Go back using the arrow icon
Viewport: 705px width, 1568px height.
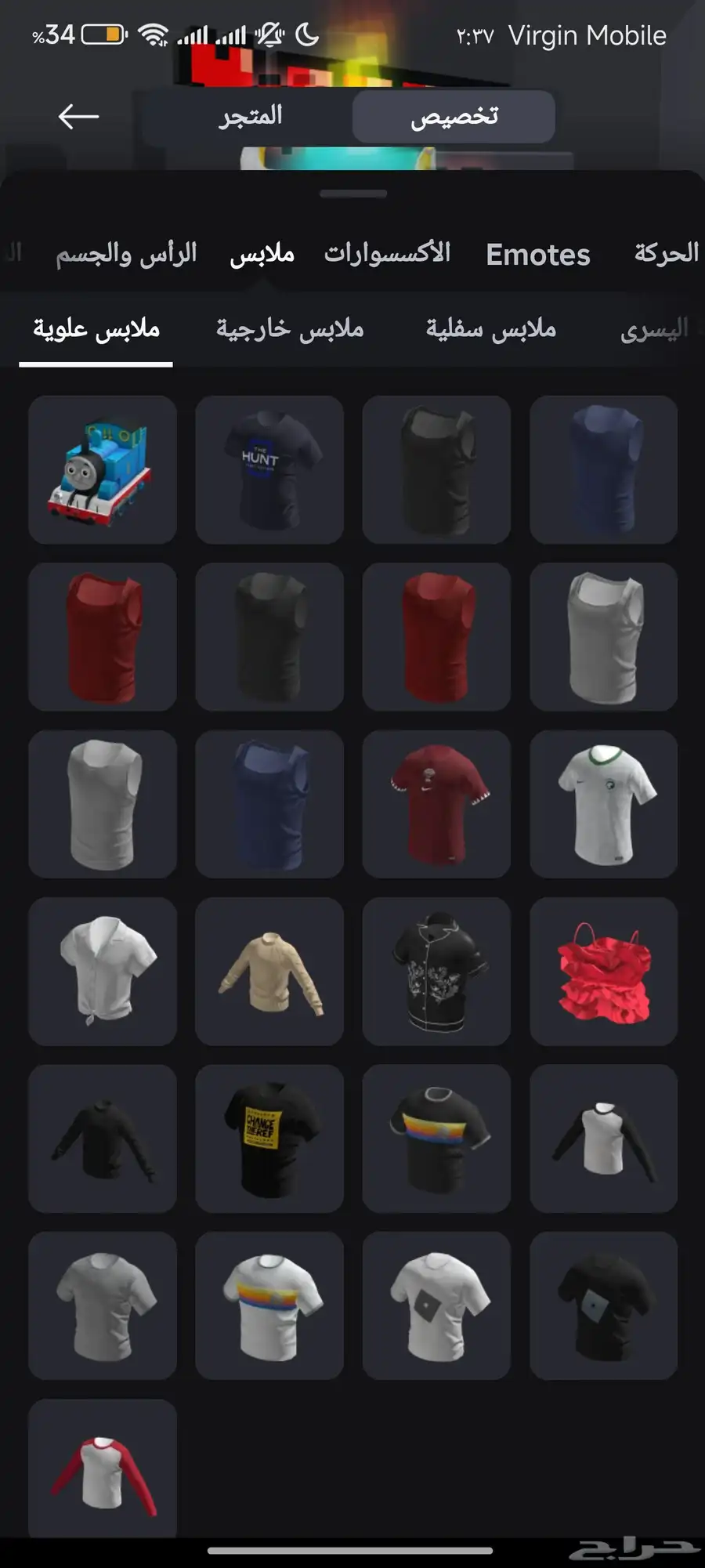[78, 117]
